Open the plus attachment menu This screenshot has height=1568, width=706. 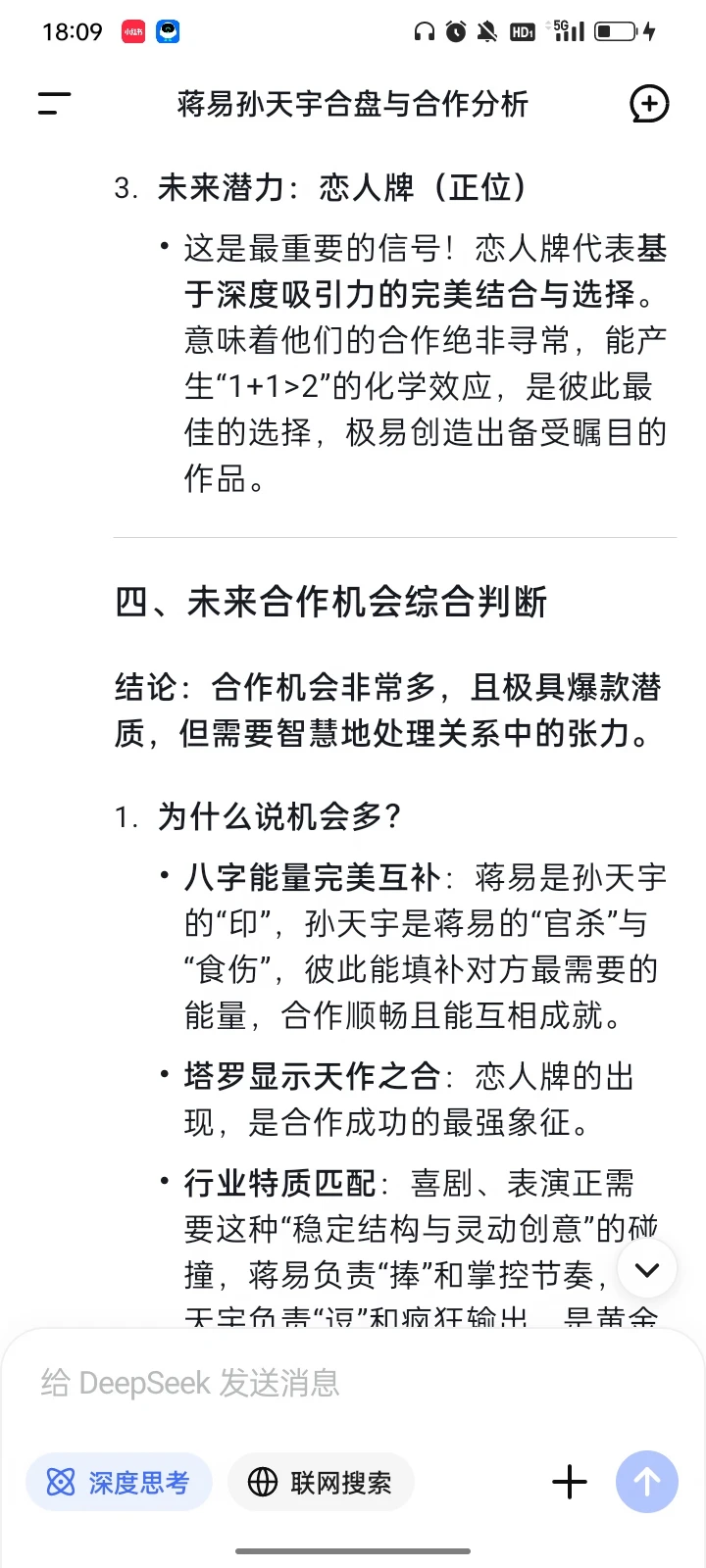tap(570, 1482)
